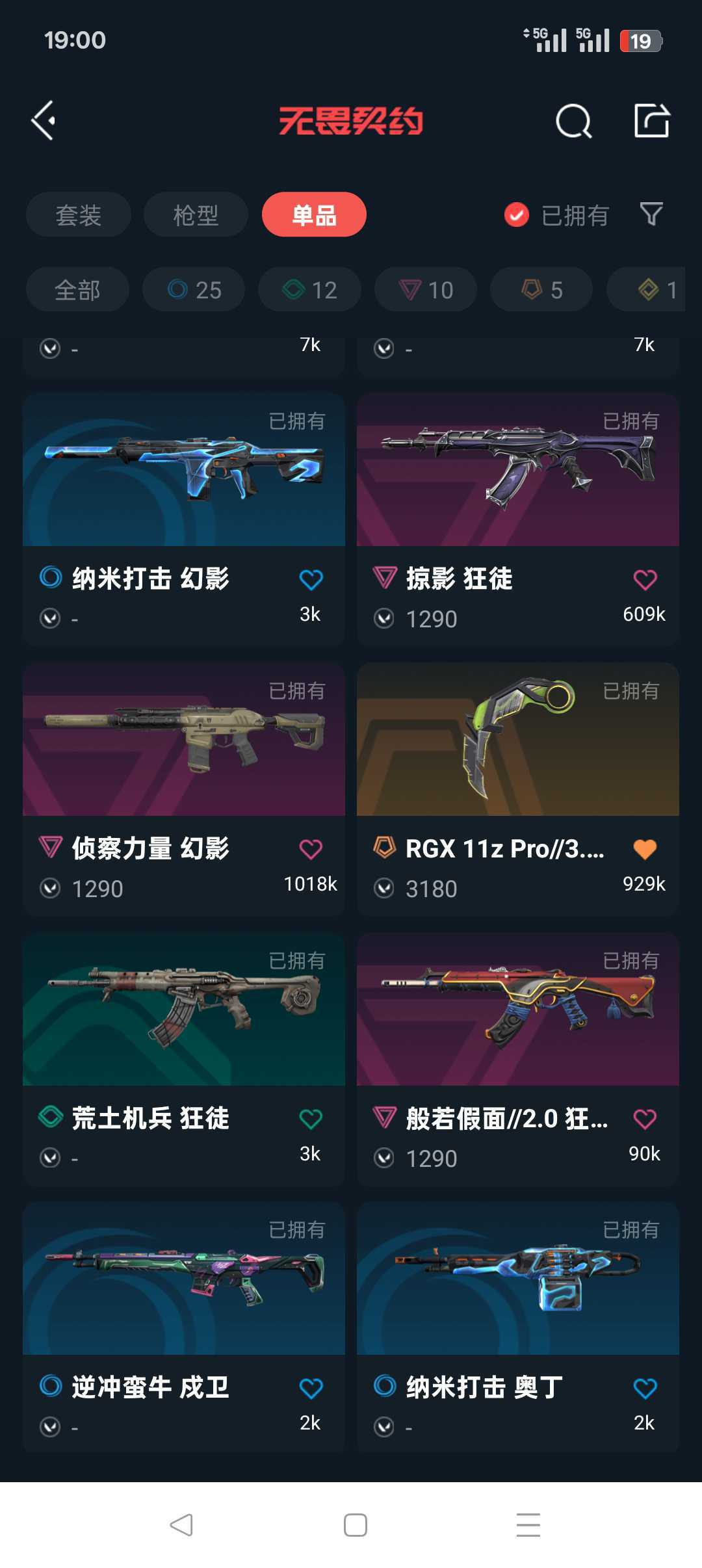Unlike the RGX 11z Pro skin heart
This screenshot has width=702, height=1568.
pos(645,849)
